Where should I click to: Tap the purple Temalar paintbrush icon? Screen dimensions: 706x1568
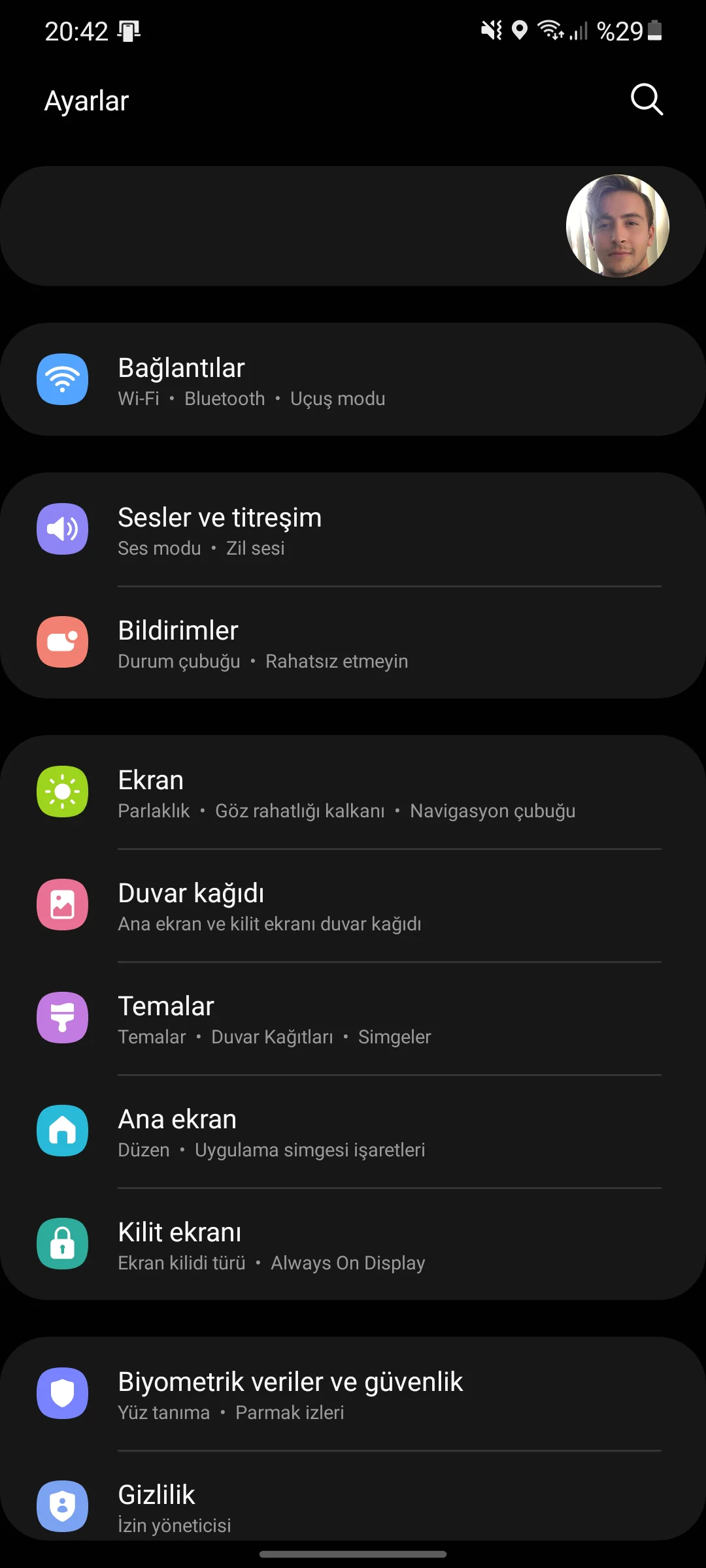tap(62, 1017)
